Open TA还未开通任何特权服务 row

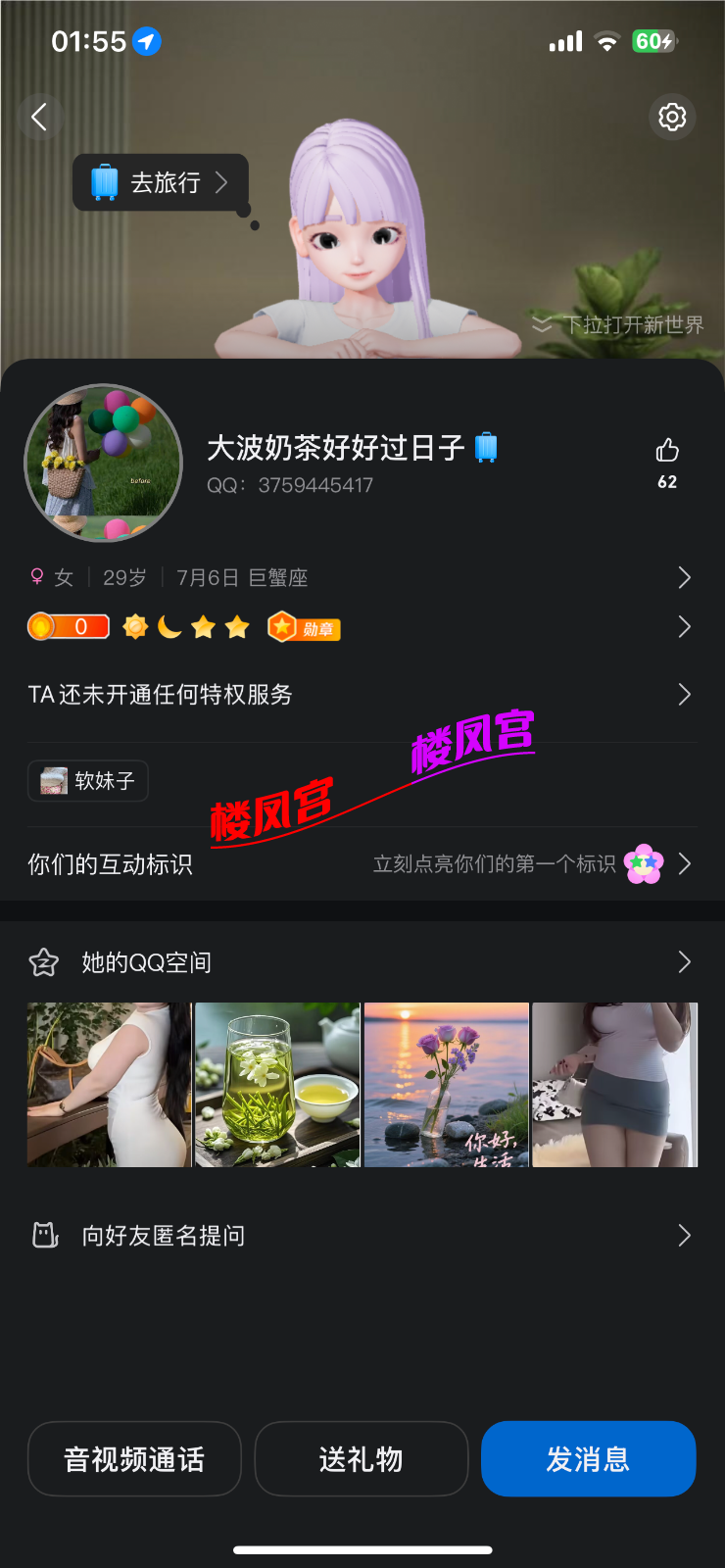tap(361, 695)
